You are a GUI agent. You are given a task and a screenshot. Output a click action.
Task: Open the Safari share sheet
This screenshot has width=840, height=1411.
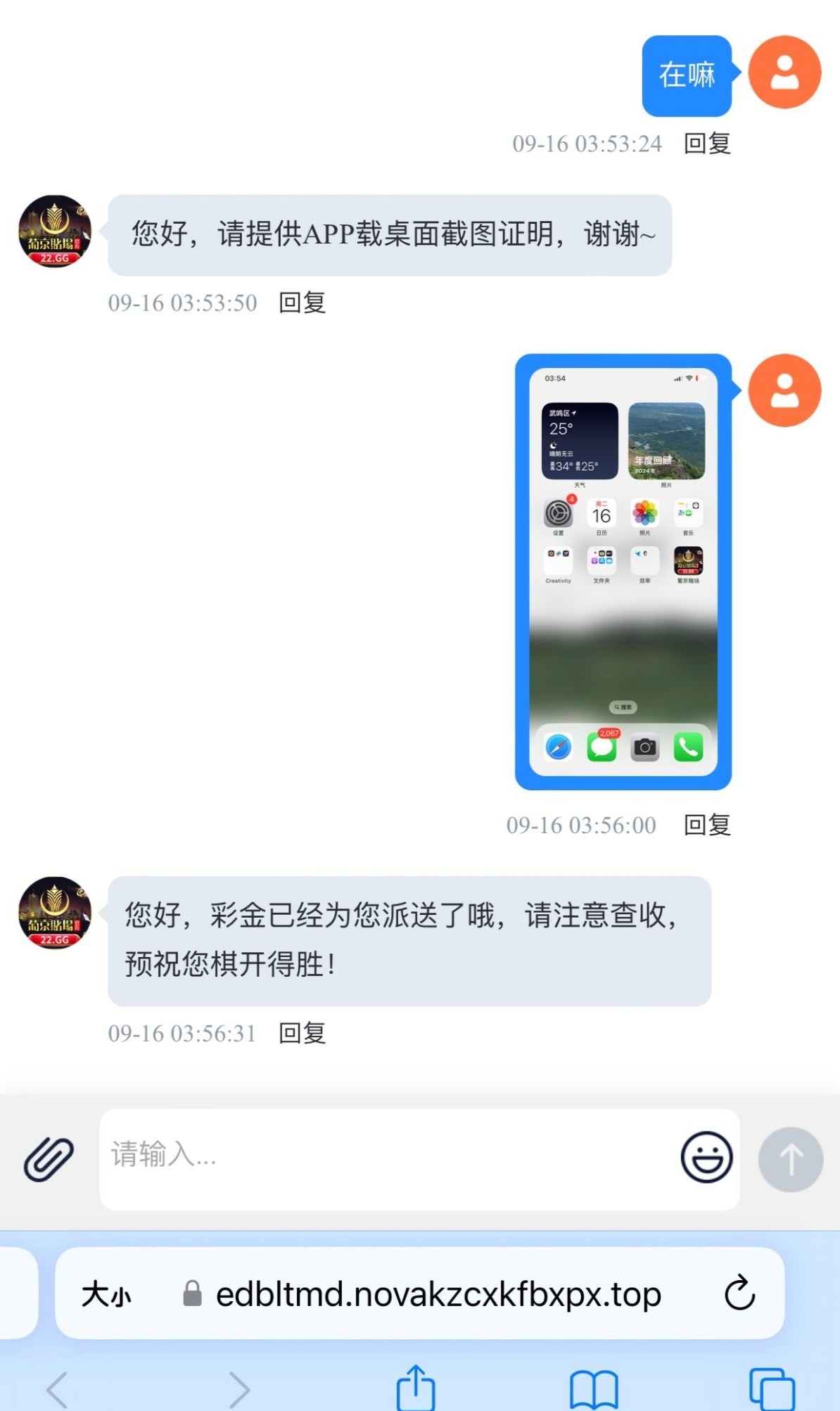pyautogui.click(x=415, y=1388)
